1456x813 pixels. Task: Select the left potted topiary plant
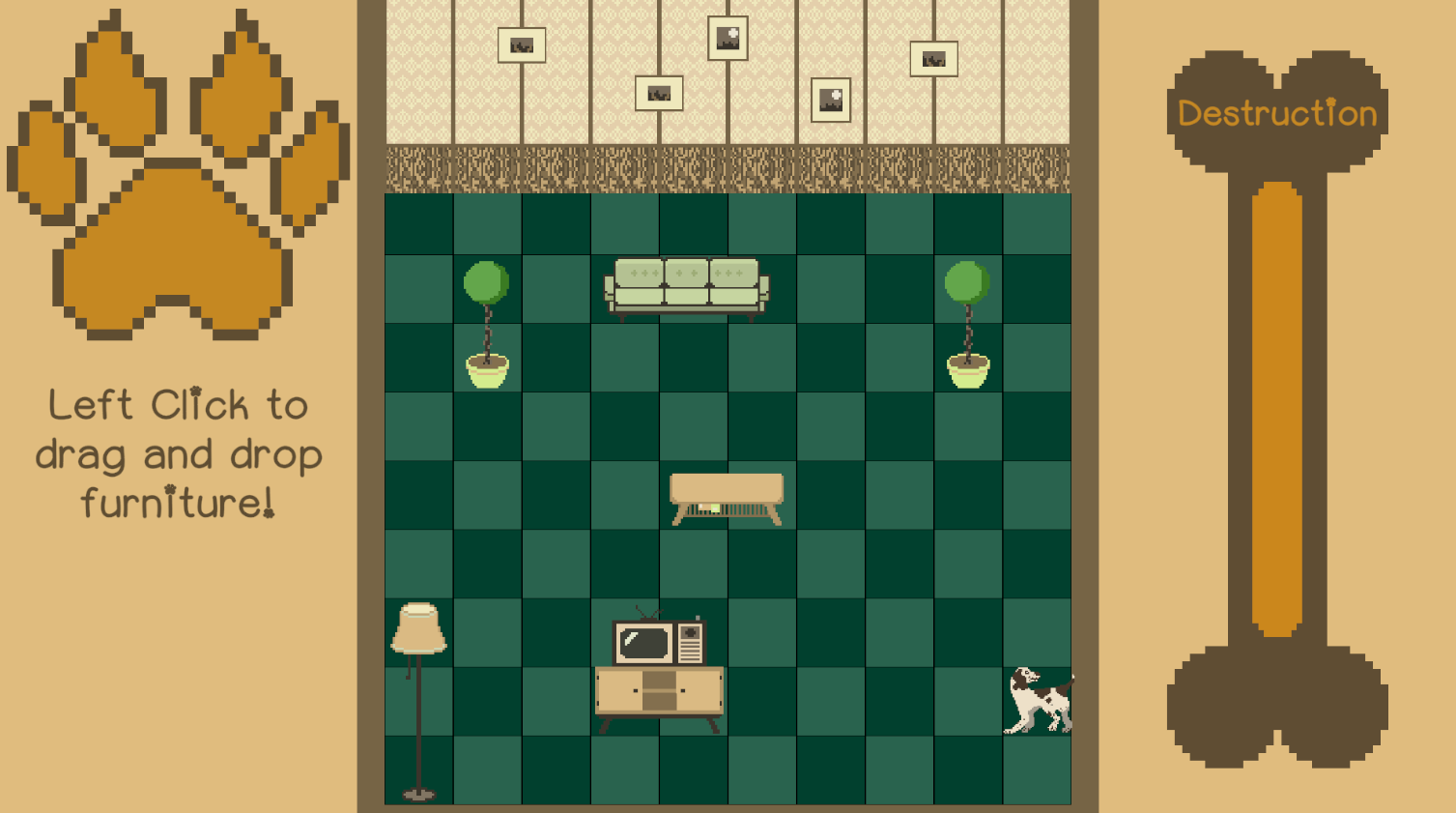(487, 324)
